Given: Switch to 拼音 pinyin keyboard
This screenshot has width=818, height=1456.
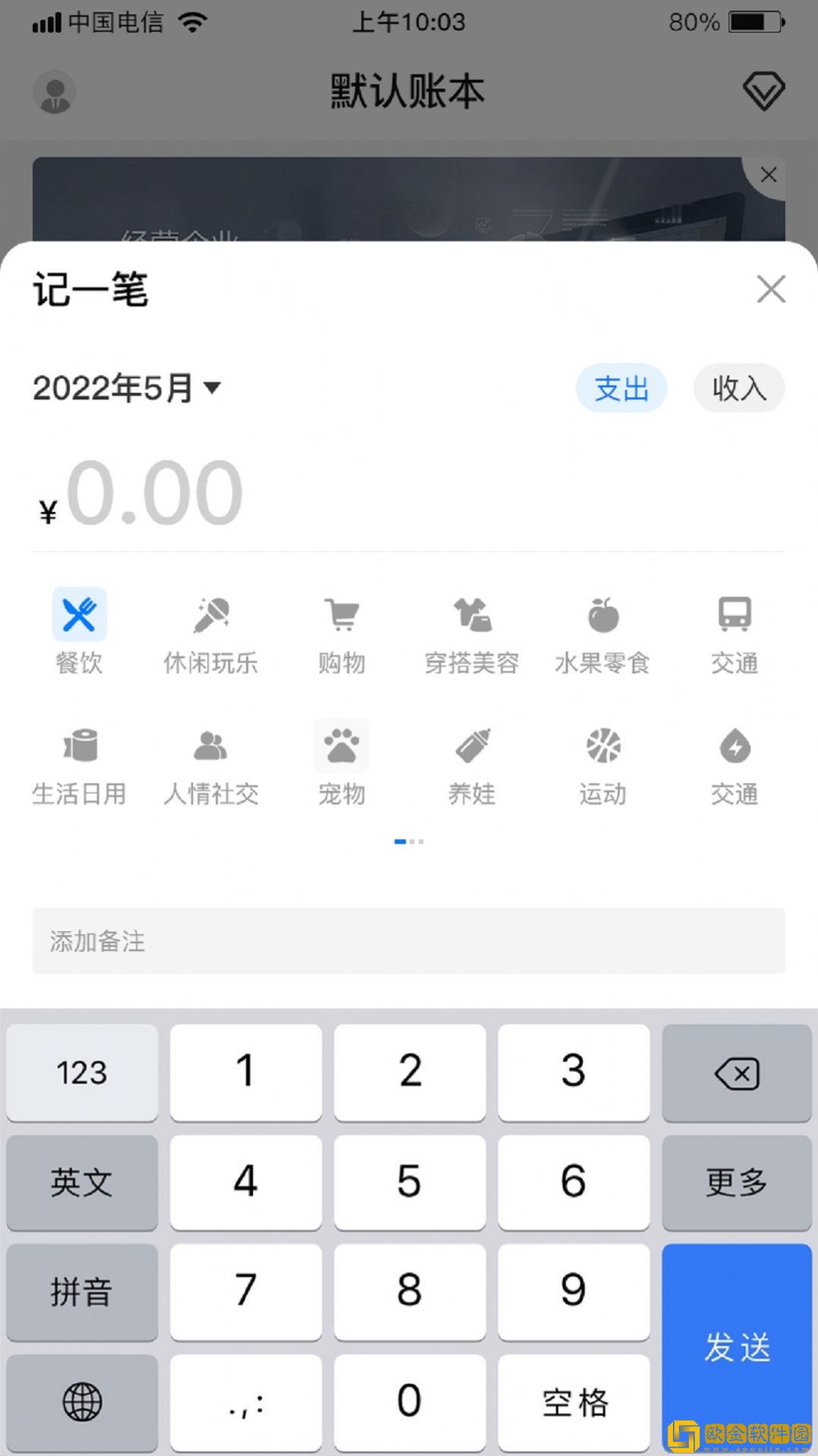Looking at the screenshot, I should click(81, 1292).
